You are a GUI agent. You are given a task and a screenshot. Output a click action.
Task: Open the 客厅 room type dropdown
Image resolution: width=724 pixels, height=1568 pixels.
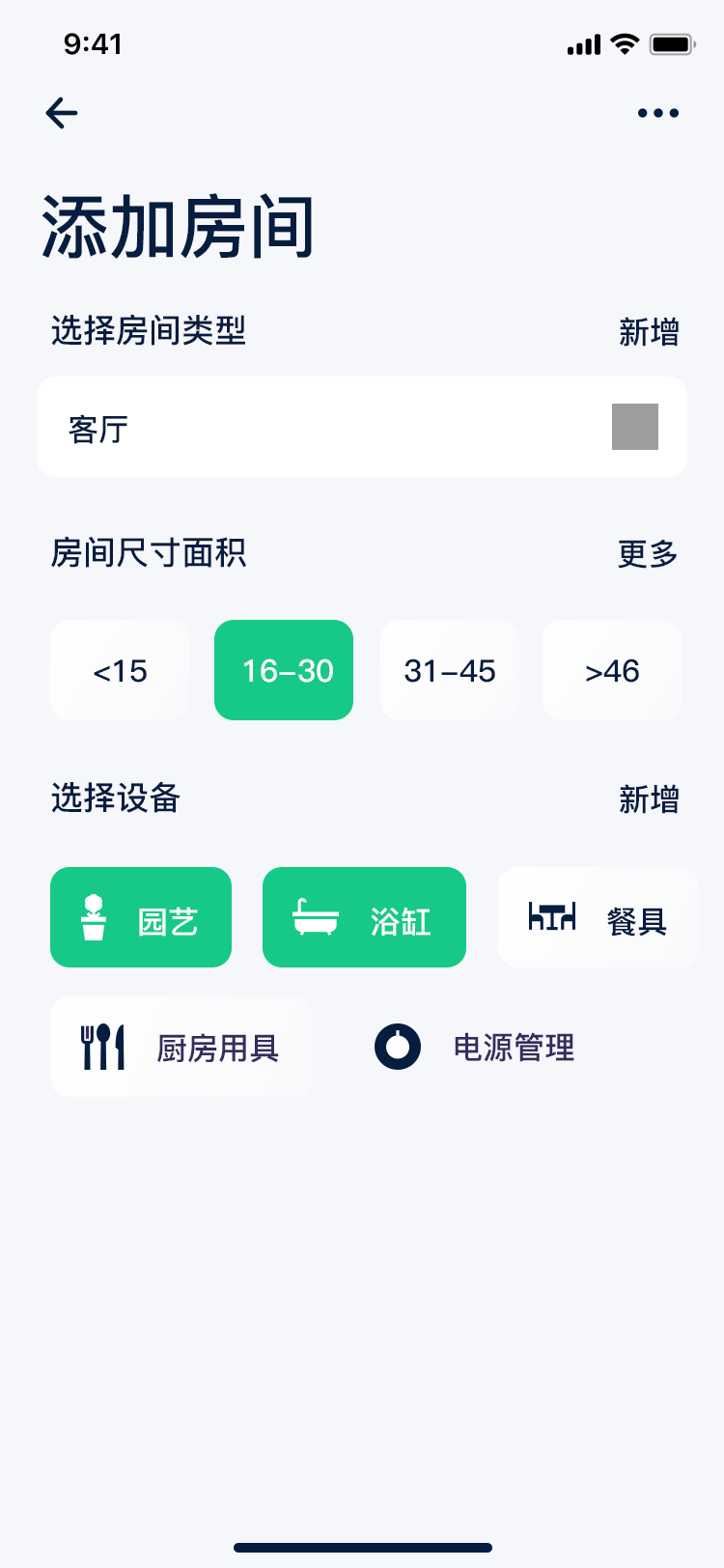362,427
